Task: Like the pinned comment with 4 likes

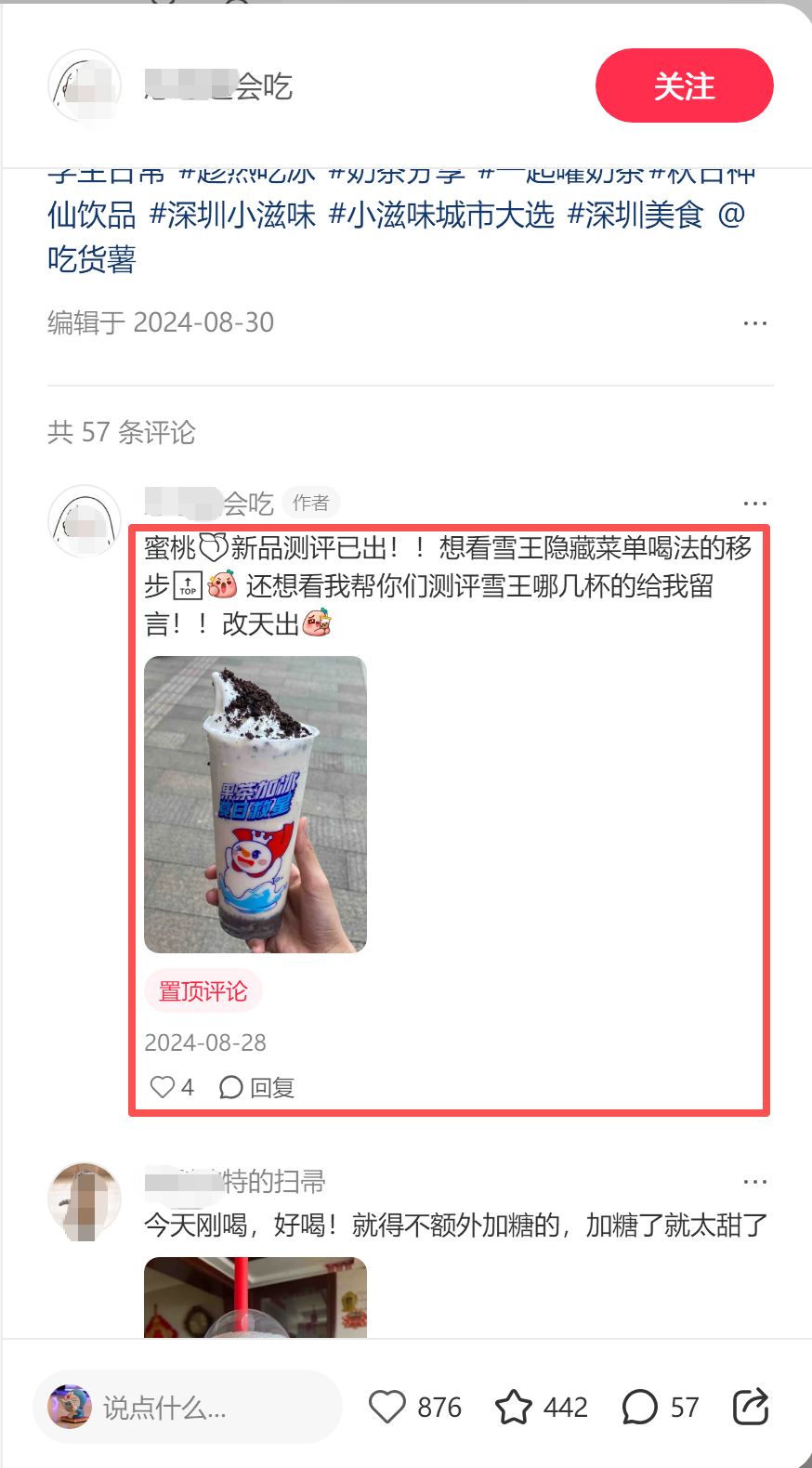Action: point(164,1087)
